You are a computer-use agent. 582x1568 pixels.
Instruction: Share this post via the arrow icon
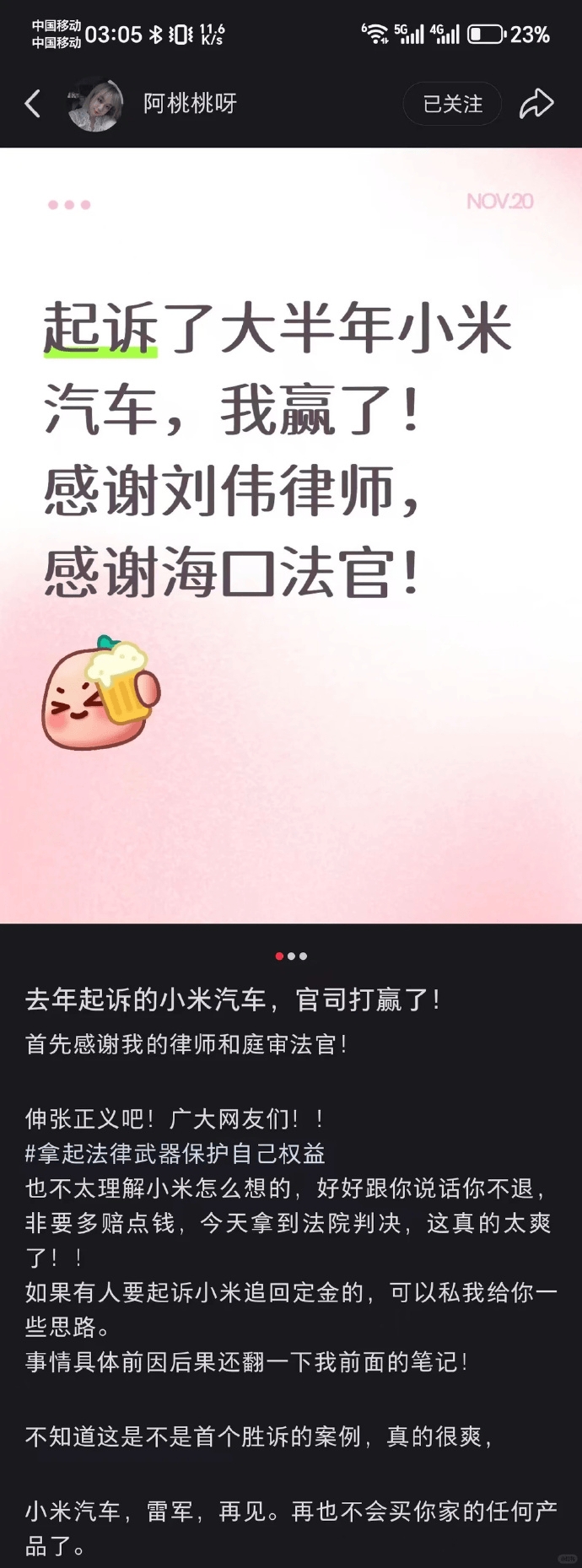click(x=536, y=104)
